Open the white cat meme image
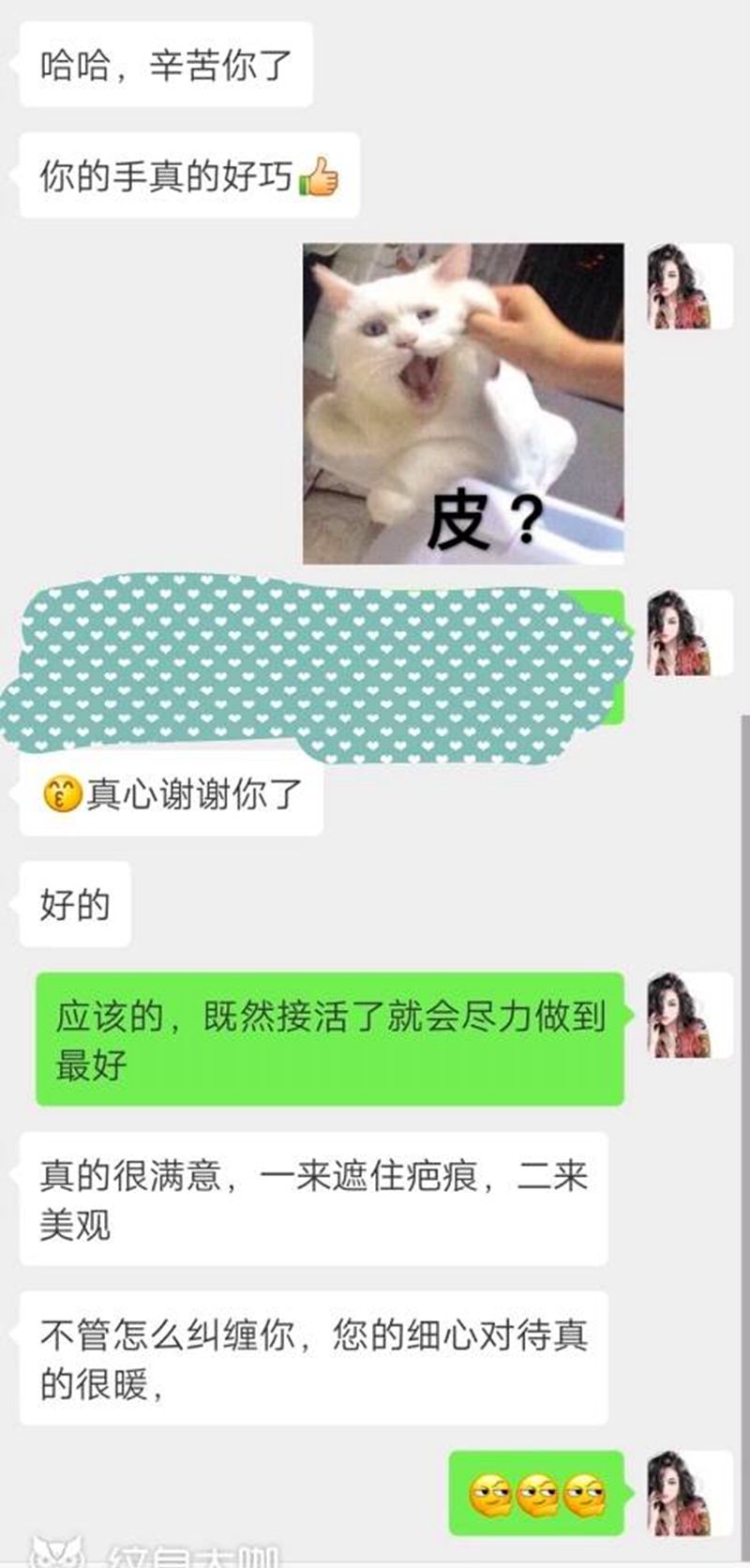Viewport: 750px width, 1568px height. pyautogui.click(x=463, y=403)
